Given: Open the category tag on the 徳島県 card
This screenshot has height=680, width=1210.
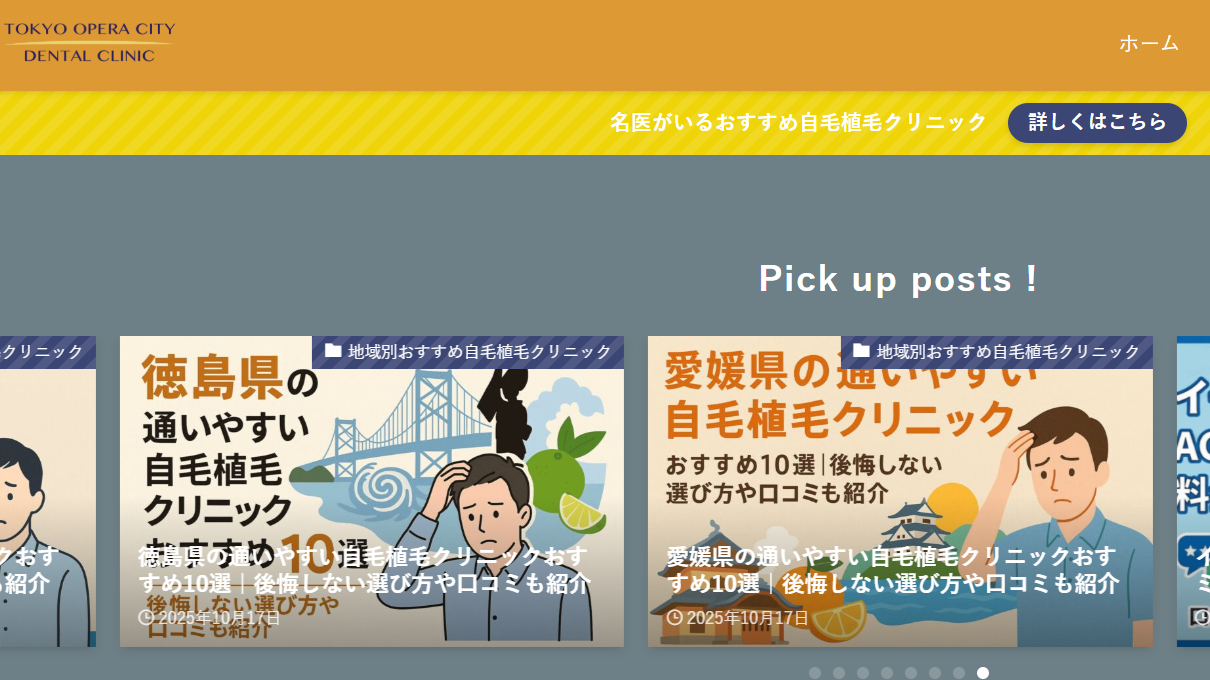Looking at the screenshot, I should 468,351.
